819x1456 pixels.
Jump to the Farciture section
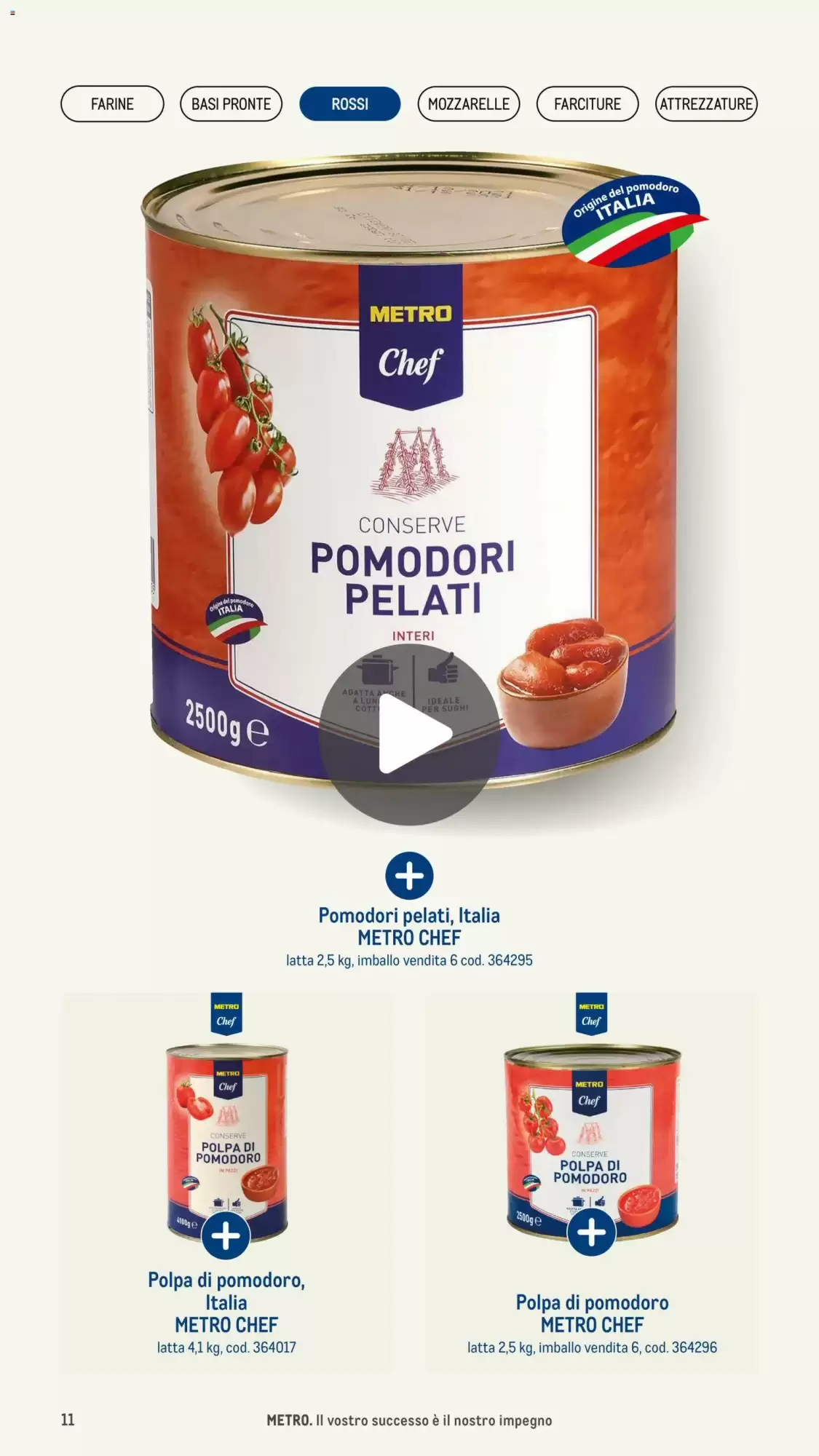pos(587,104)
